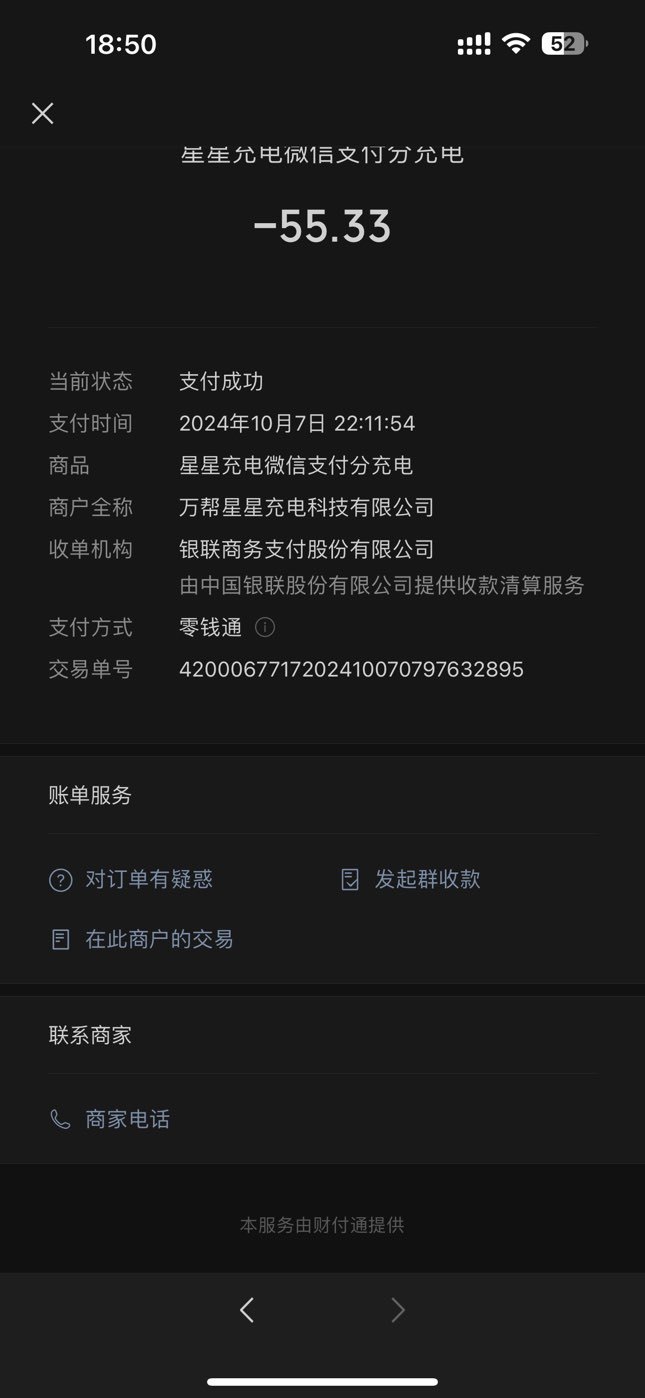Close the payment details page

tap(42, 114)
